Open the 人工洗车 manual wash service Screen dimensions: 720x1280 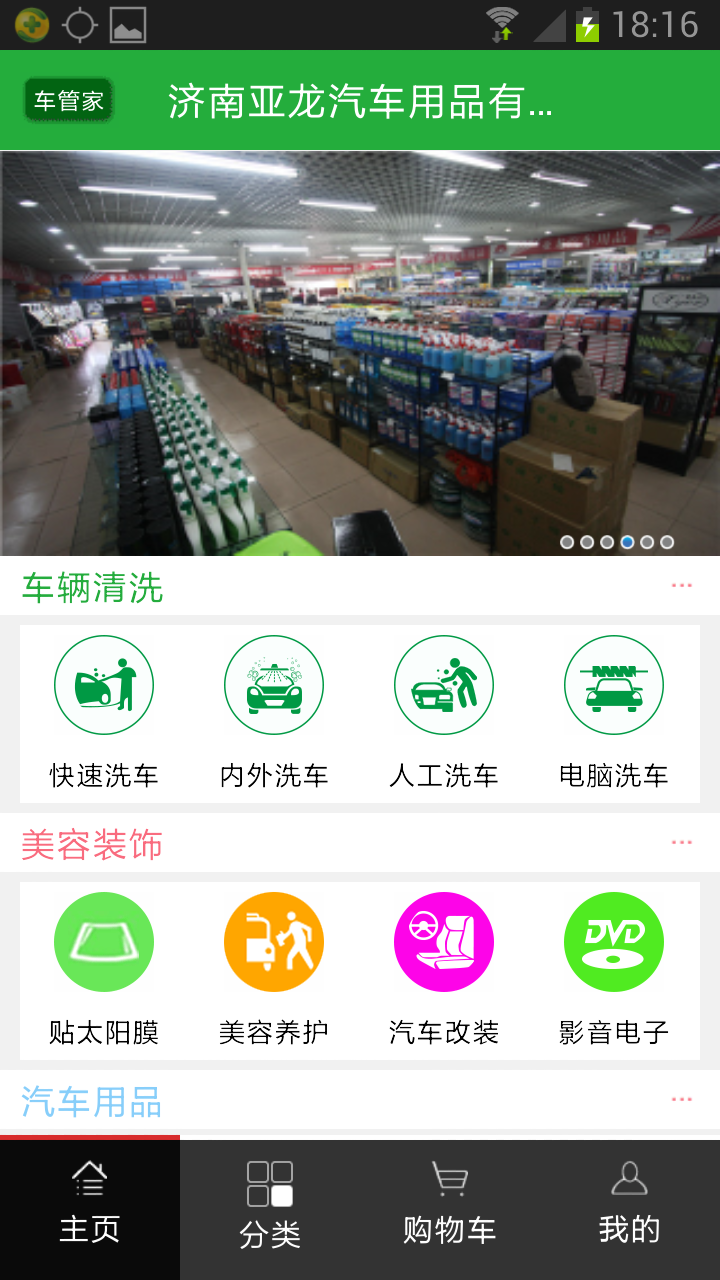443,684
